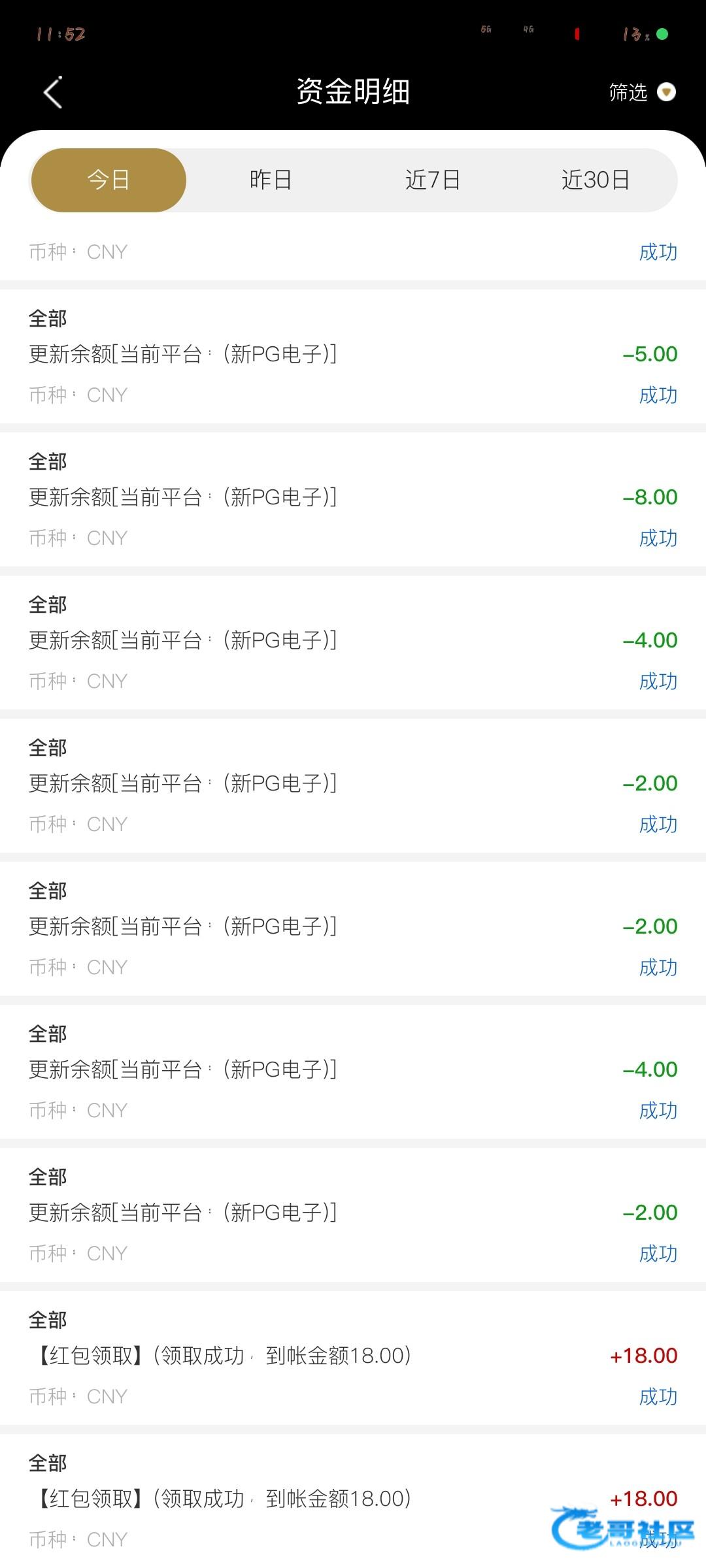Image resolution: width=706 pixels, height=1568 pixels.
Task: Go back using the top-left arrow
Action: pos(53,92)
